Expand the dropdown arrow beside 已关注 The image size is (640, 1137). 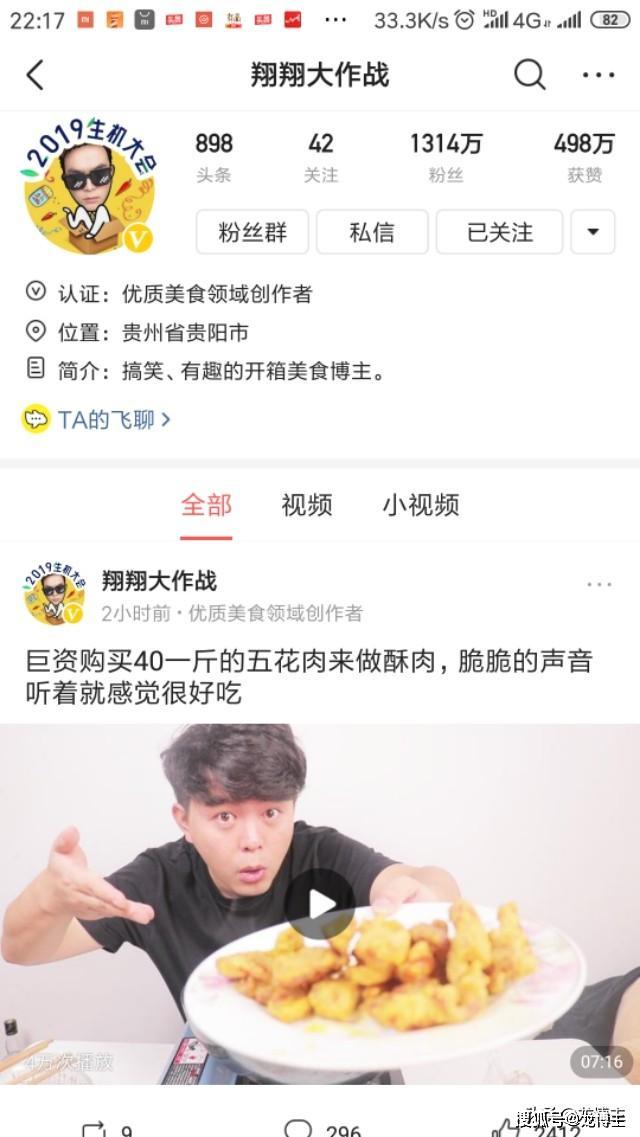click(x=593, y=232)
